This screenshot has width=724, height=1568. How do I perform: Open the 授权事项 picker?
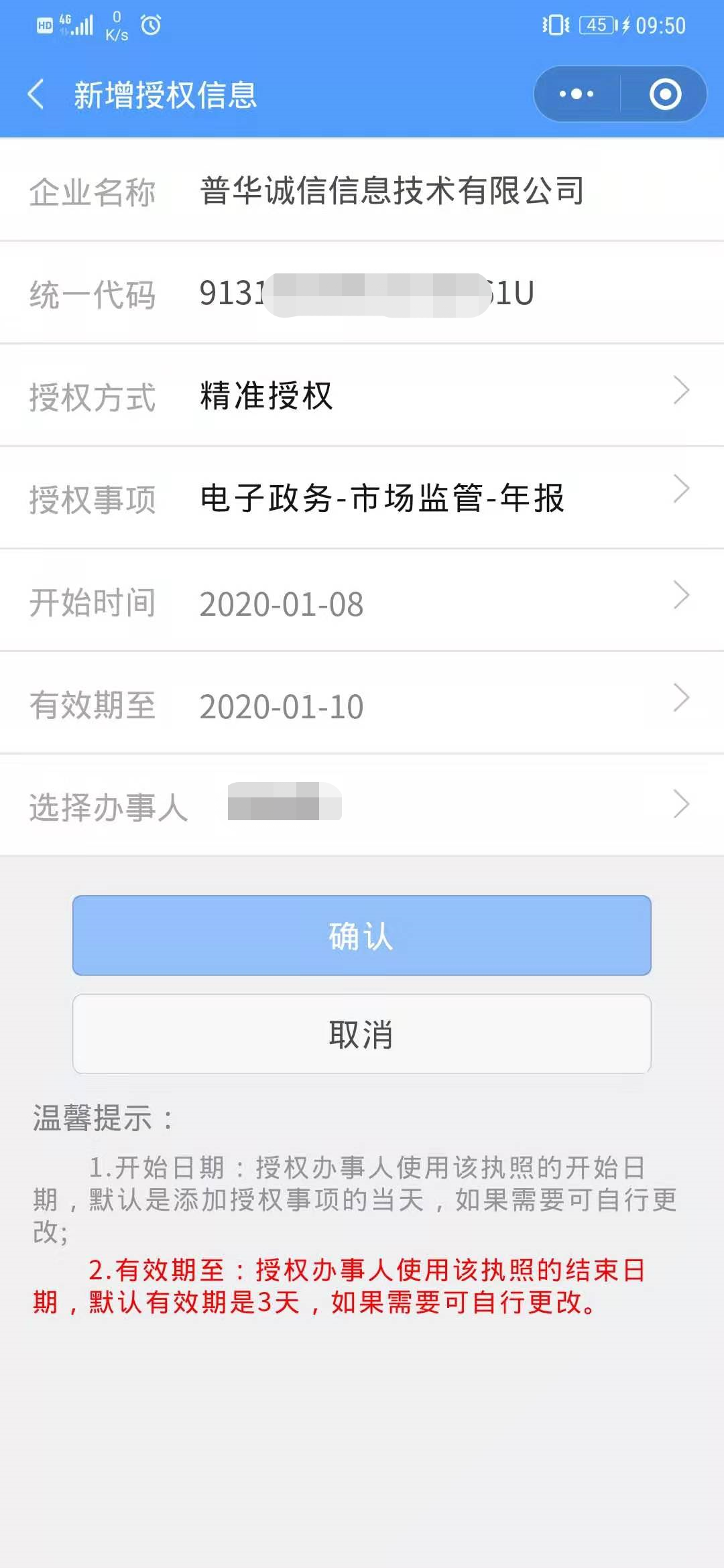pos(362,498)
